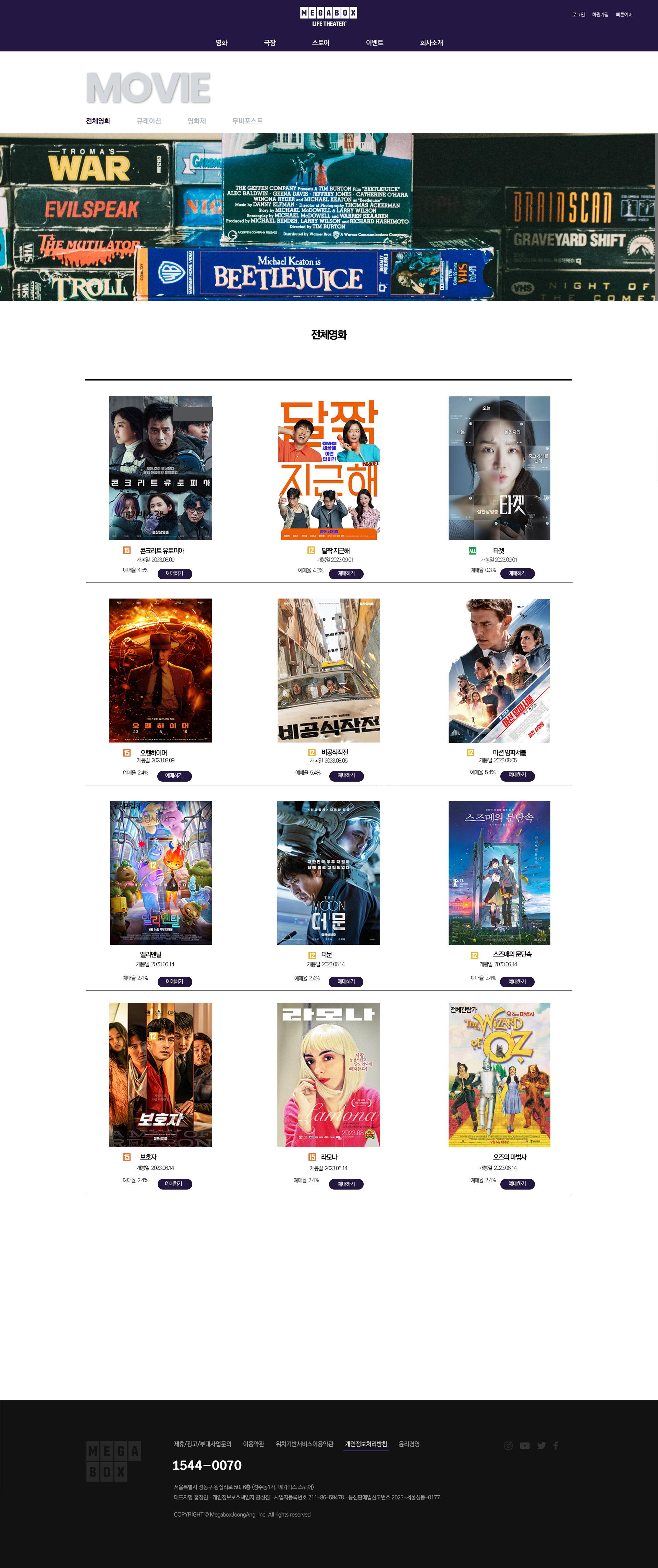Go to the 극장 section
The image size is (658, 1568).
click(270, 43)
